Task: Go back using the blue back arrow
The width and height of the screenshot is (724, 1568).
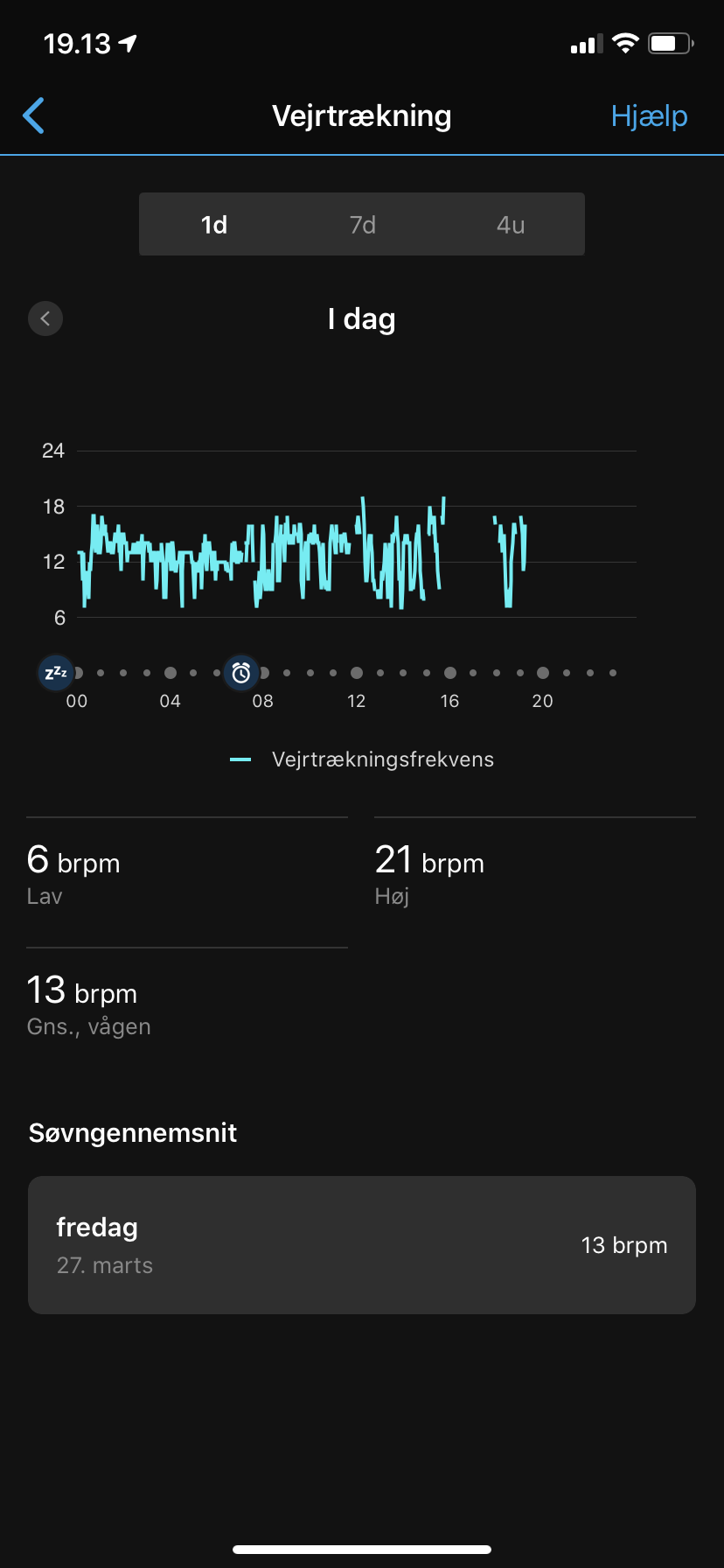Action: coord(34,115)
